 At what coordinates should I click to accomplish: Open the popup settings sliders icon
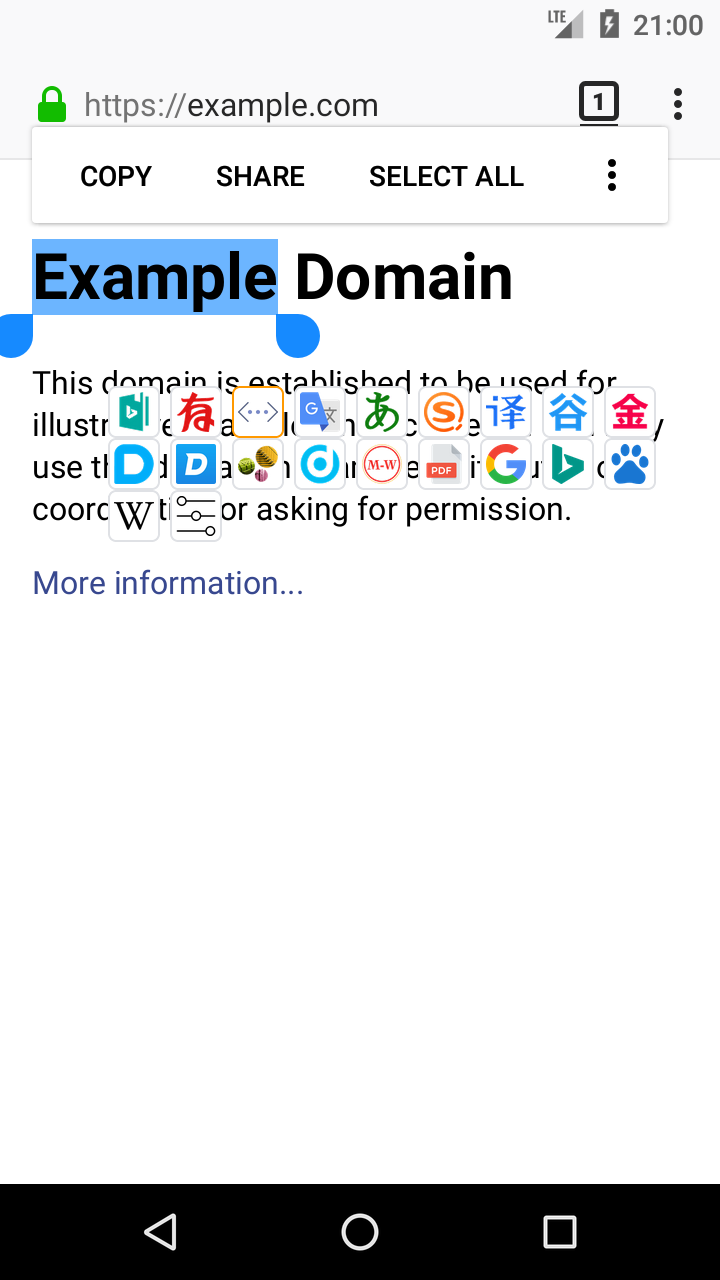coord(196,516)
